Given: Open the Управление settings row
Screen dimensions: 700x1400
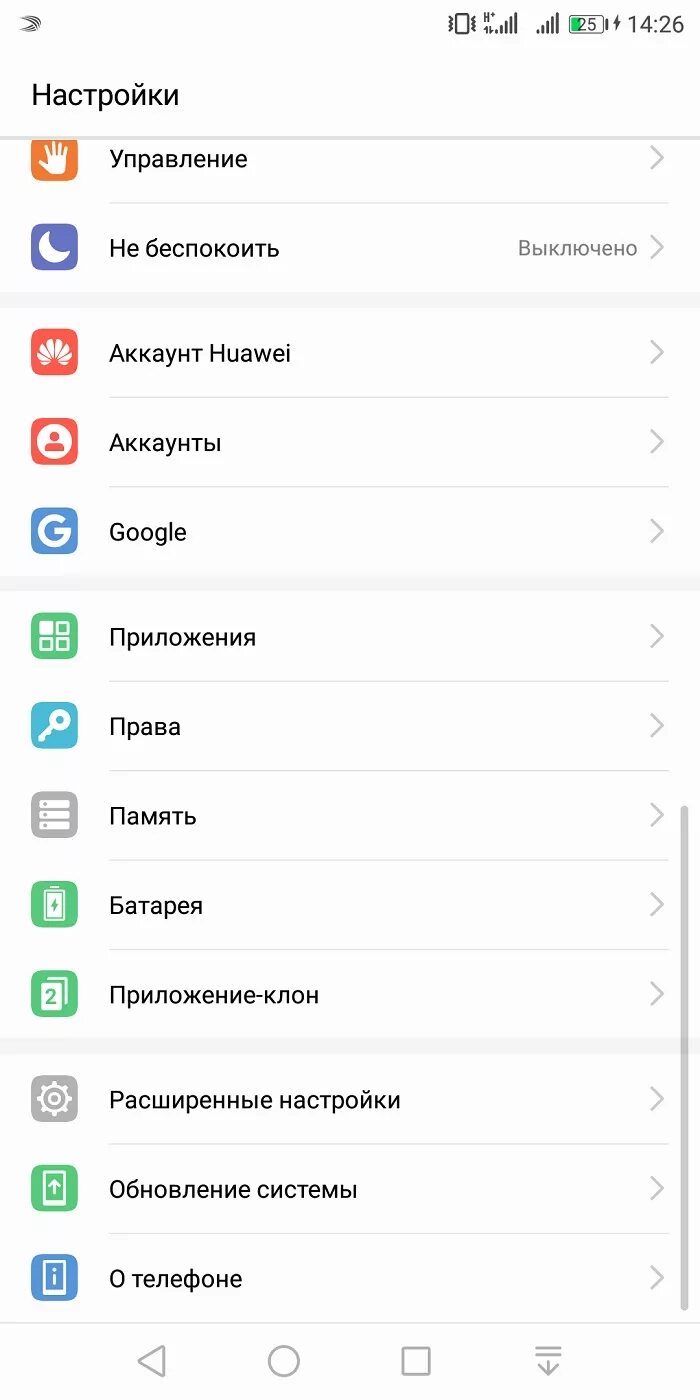Looking at the screenshot, I should (350, 160).
